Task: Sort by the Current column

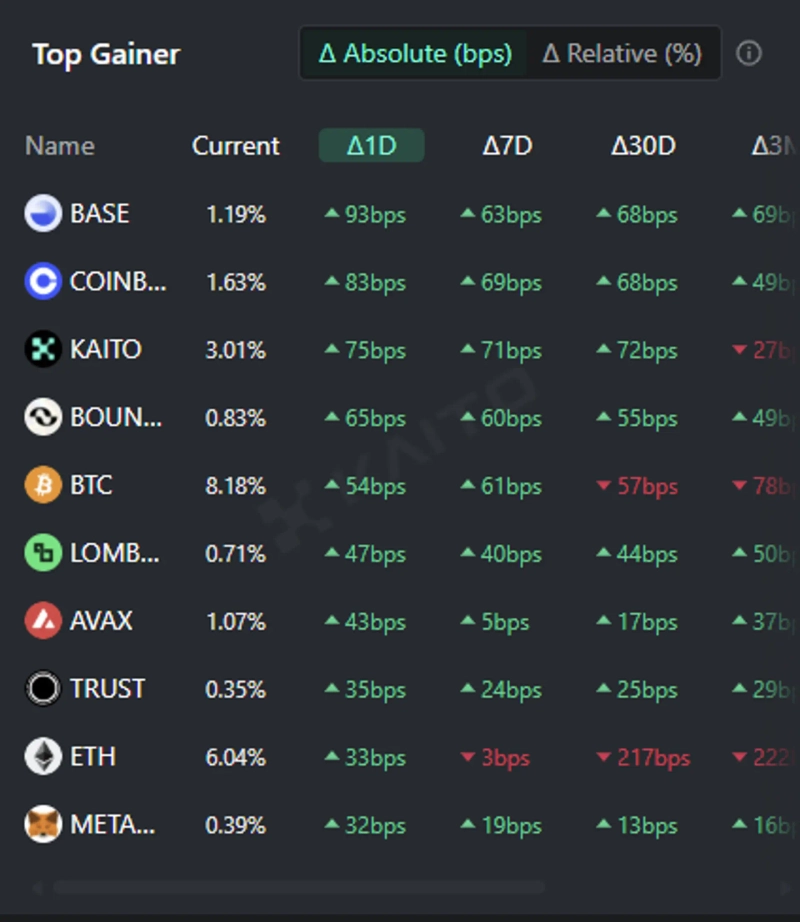Action: click(236, 146)
